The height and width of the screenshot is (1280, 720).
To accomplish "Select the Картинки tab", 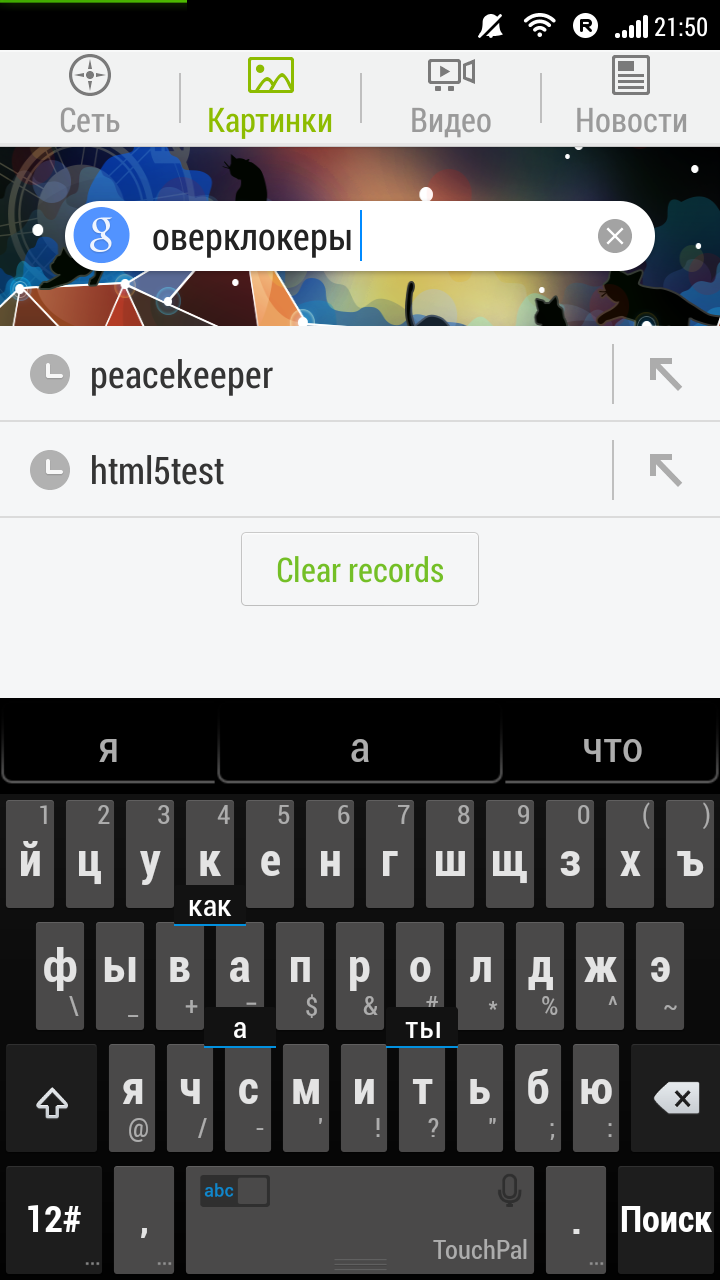I will (270, 97).
